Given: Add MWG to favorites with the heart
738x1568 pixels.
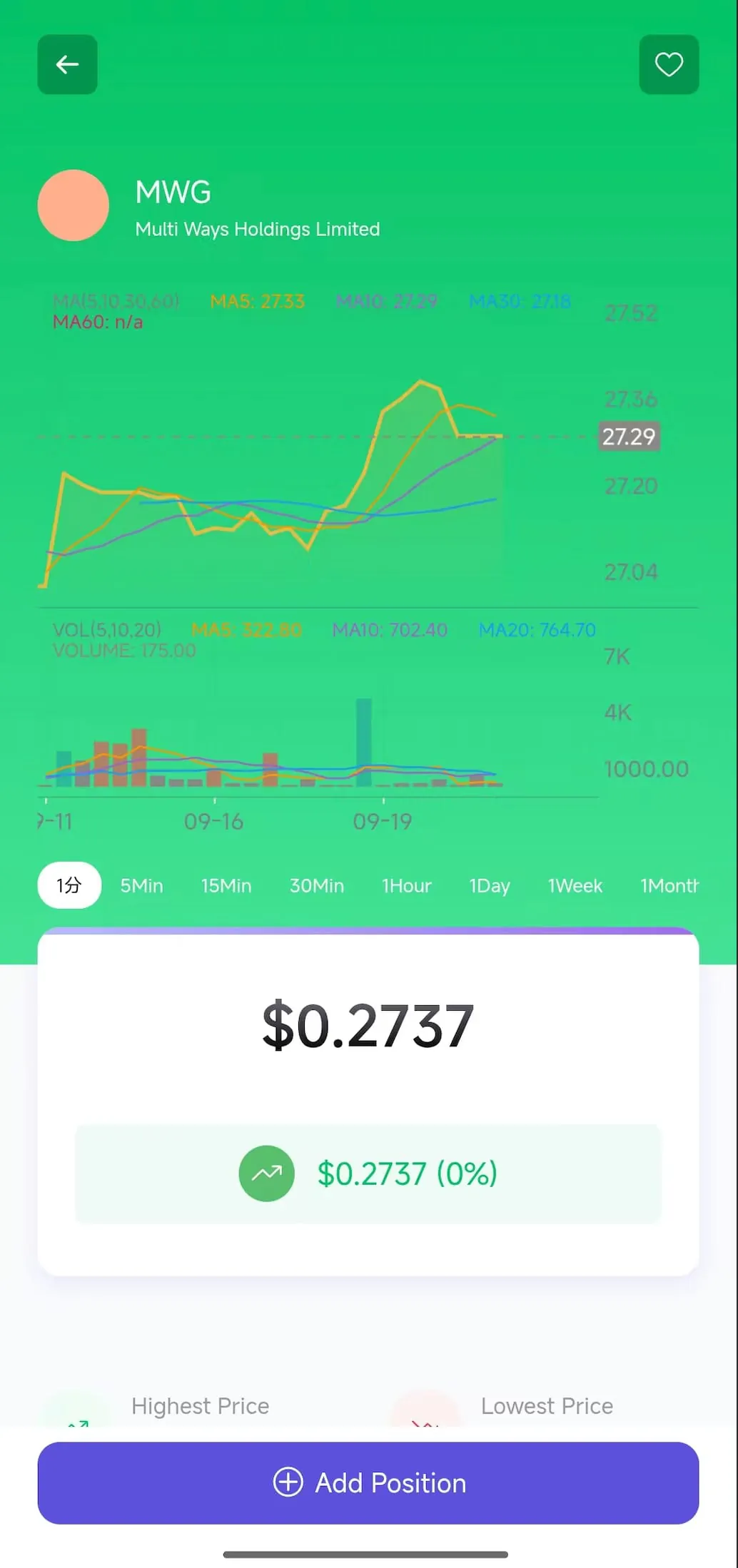Looking at the screenshot, I should [669, 65].
